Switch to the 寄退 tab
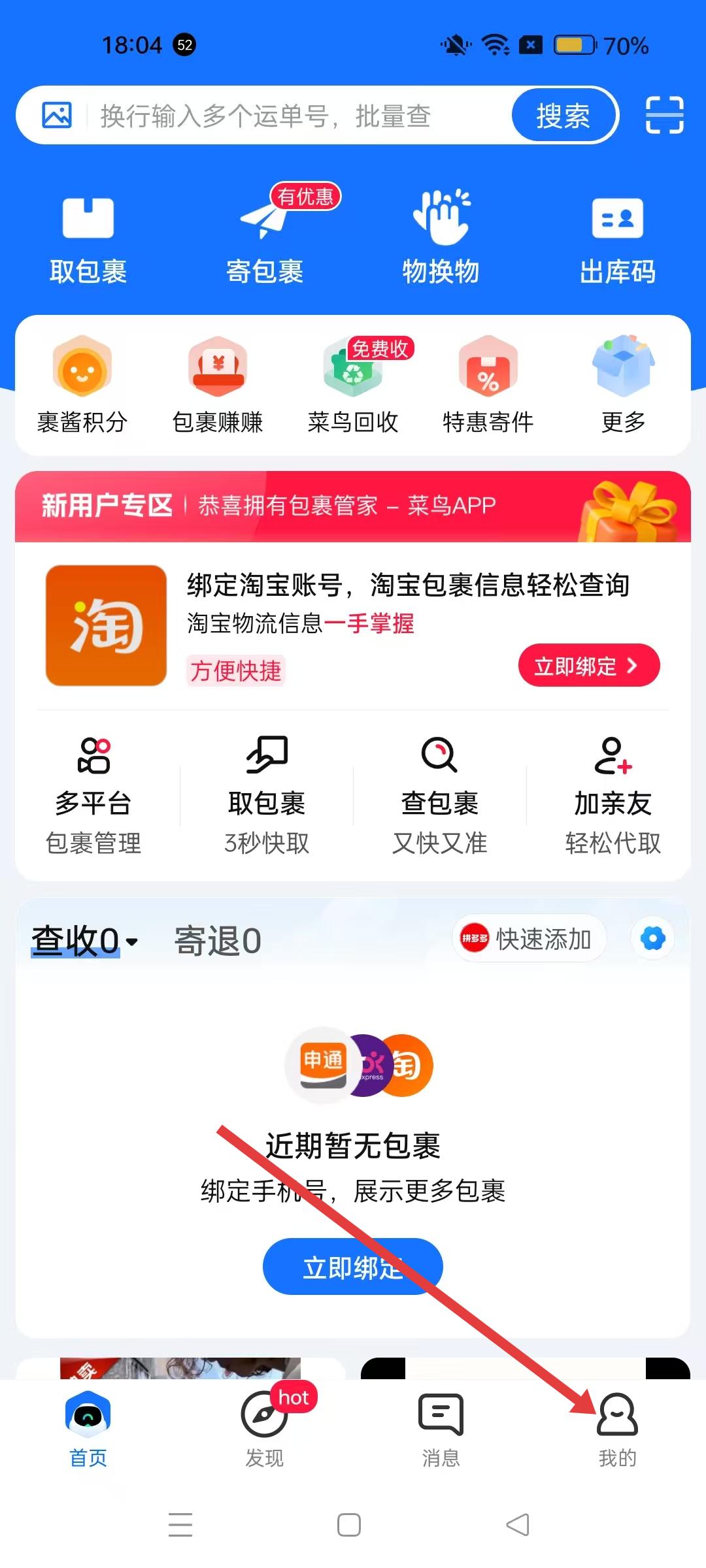The image size is (706, 1568). pos(217,941)
